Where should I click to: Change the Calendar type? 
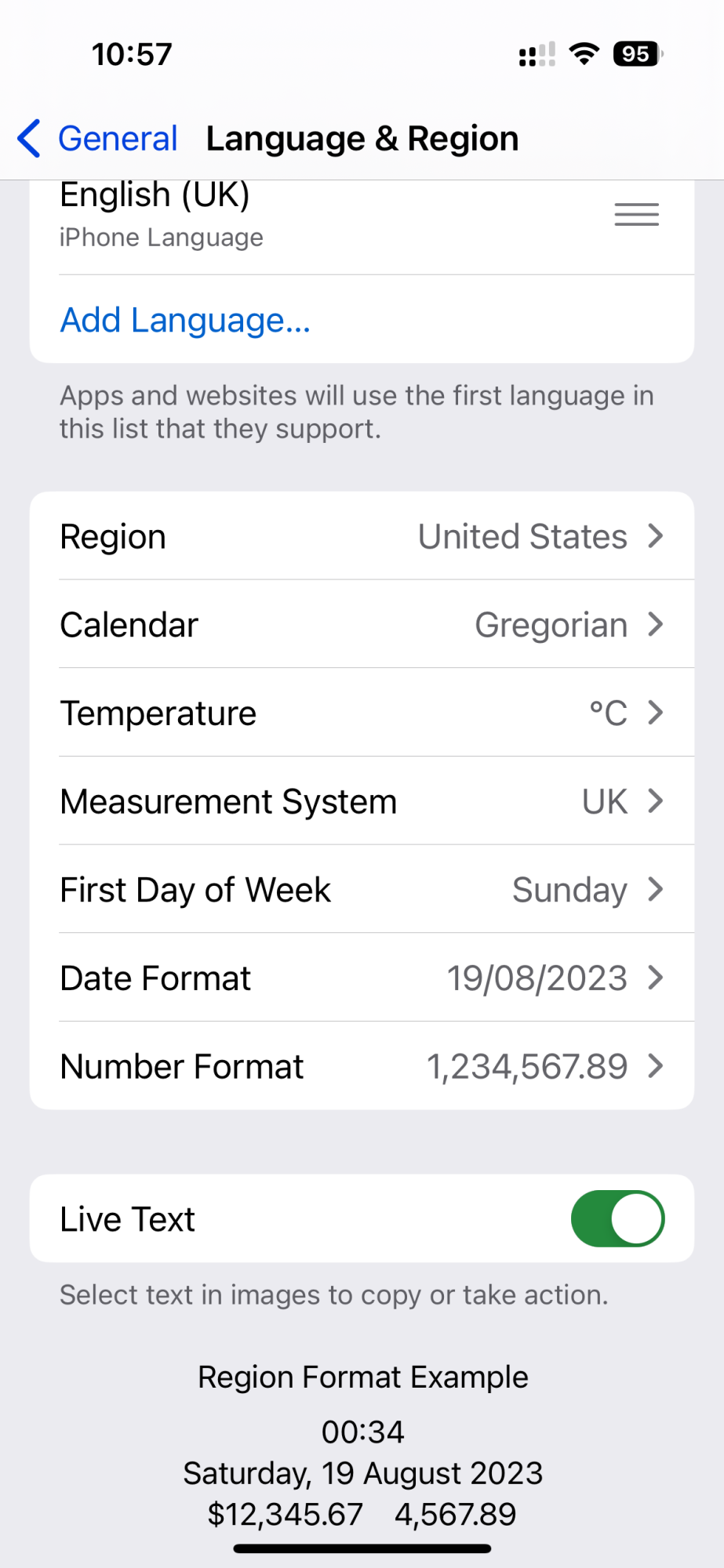point(362,625)
